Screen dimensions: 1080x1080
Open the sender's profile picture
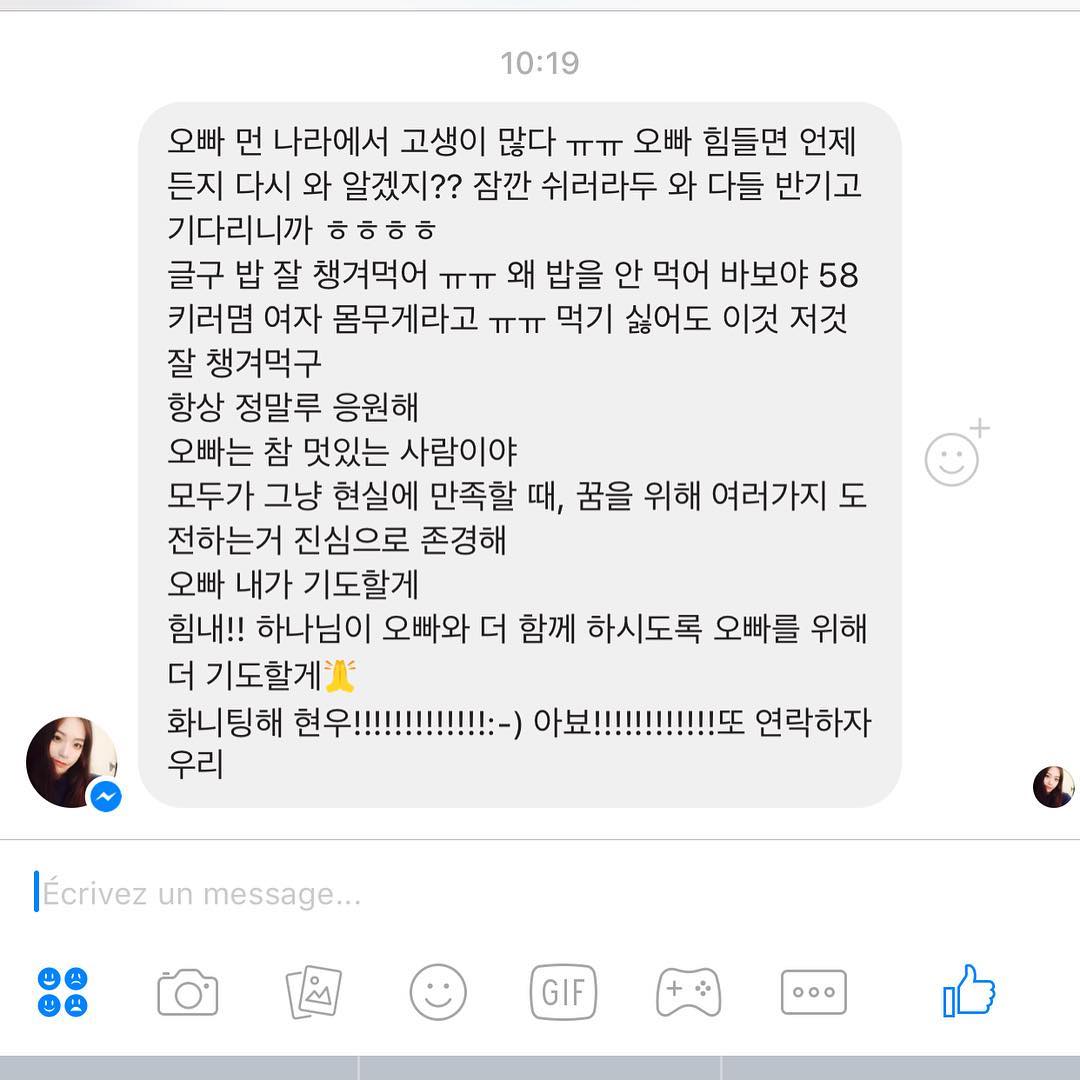pyautogui.click(x=72, y=762)
